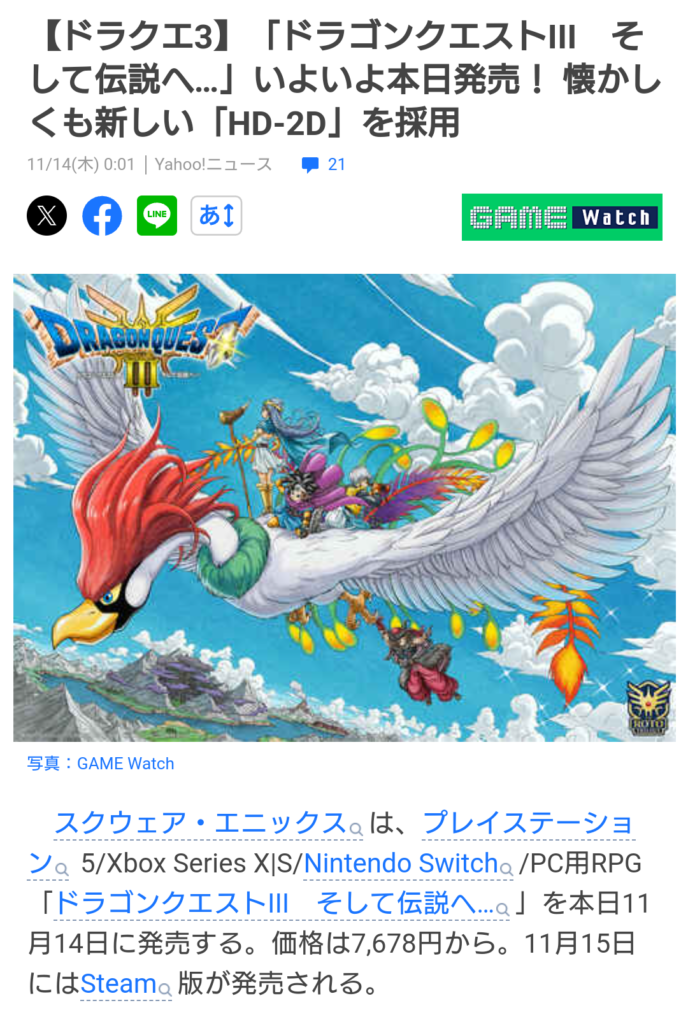The image size is (688, 1024).
Task: Open the ドラゴンクエストIII そして伝説へ… link
Action: pos(275,904)
